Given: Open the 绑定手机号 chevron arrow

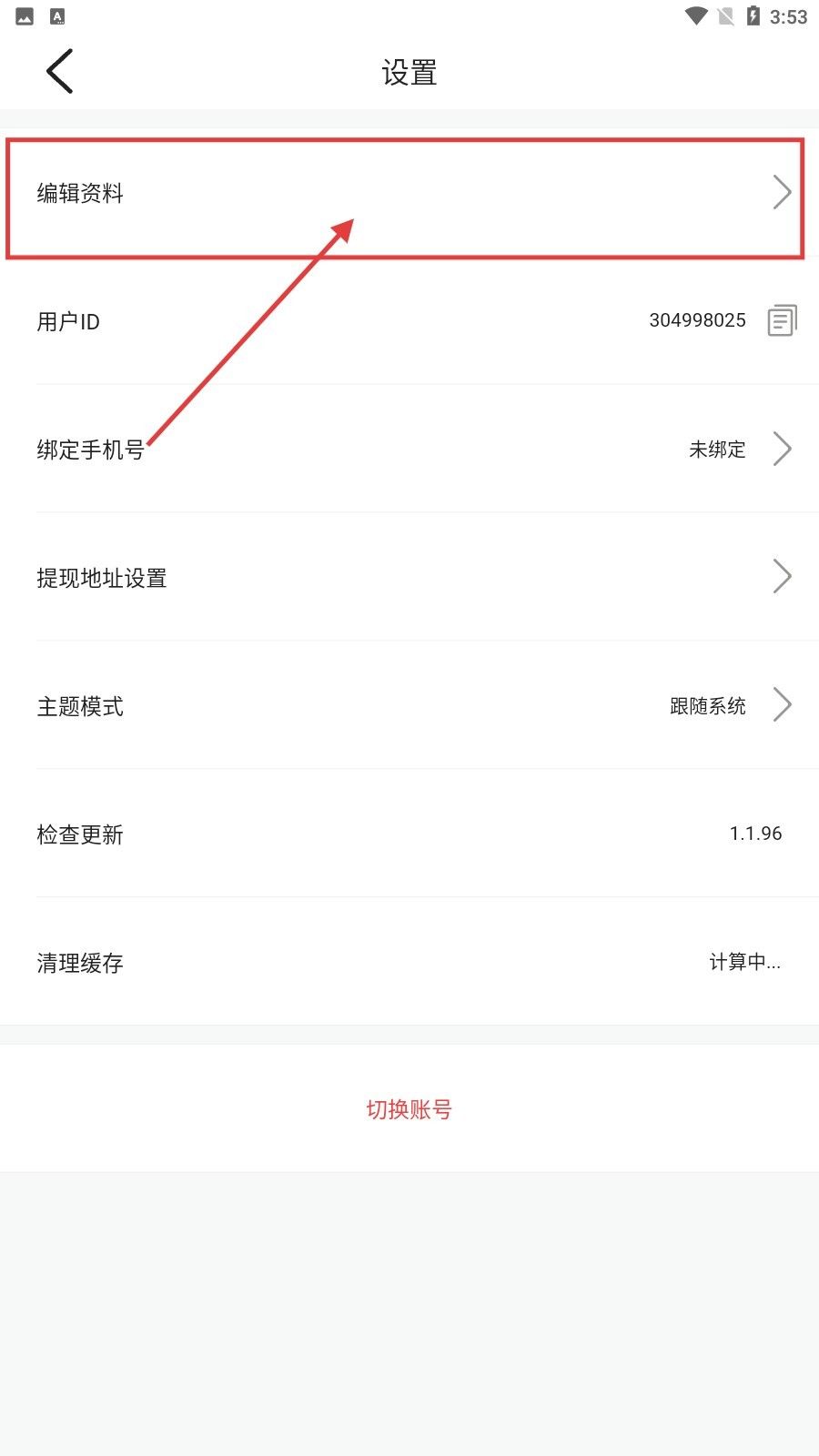Looking at the screenshot, I should click(783, 448).
